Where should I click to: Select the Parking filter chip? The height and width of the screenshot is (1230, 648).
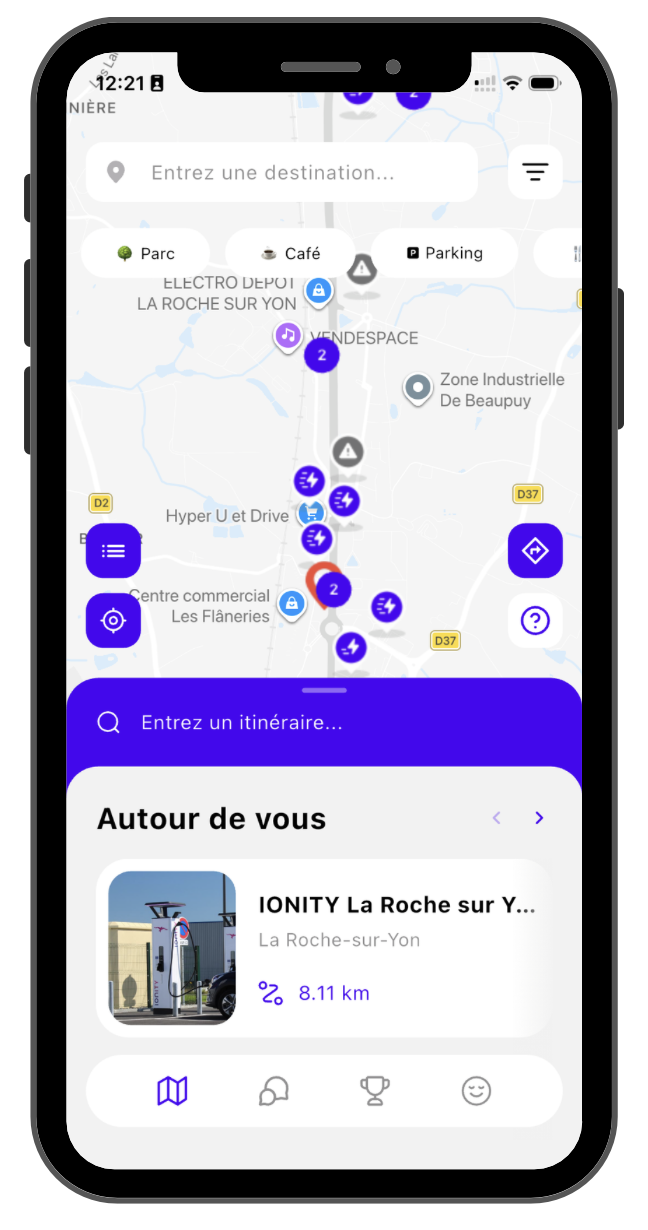[445, 254]
